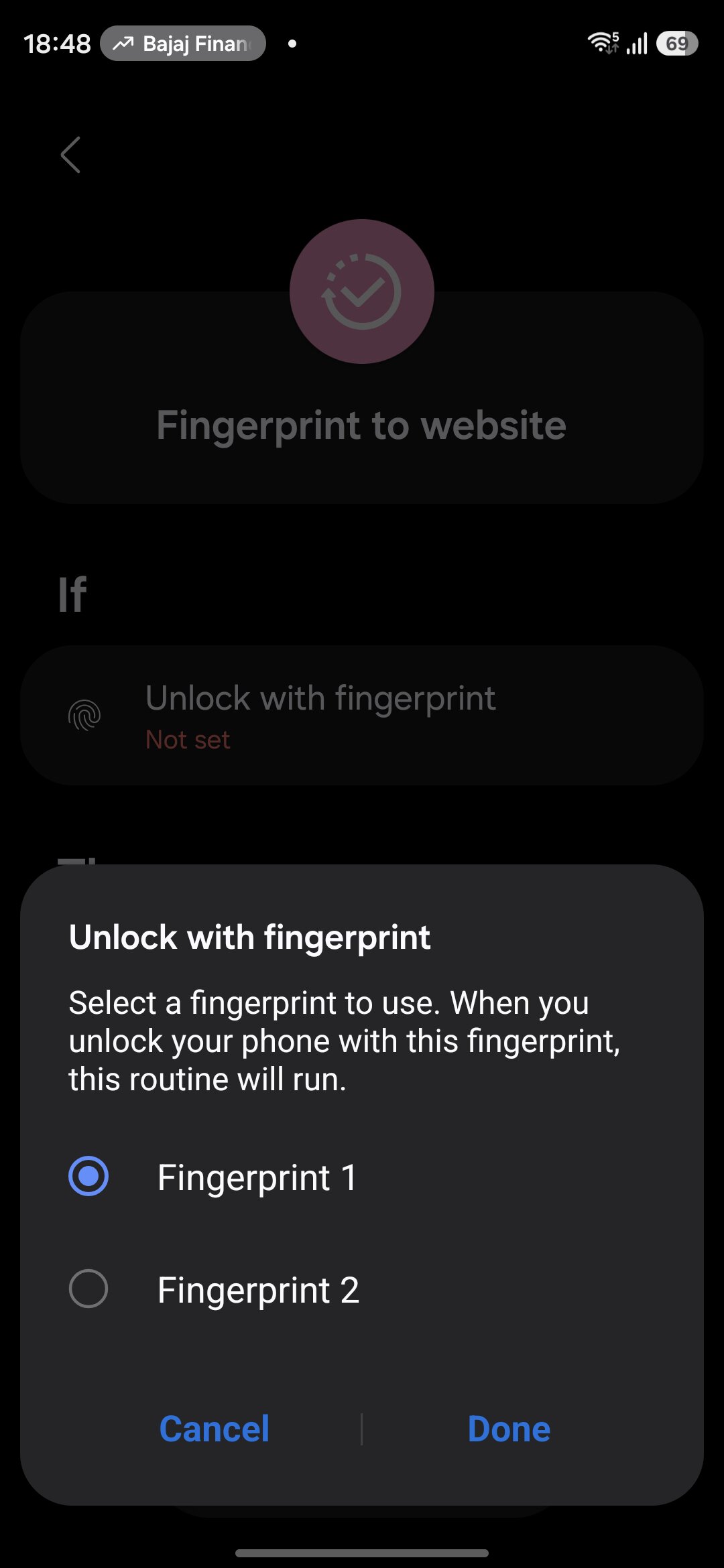Tap the Wi-Fi status icon
Screen dimensions: 724x1568
click(x=602, y=43)
